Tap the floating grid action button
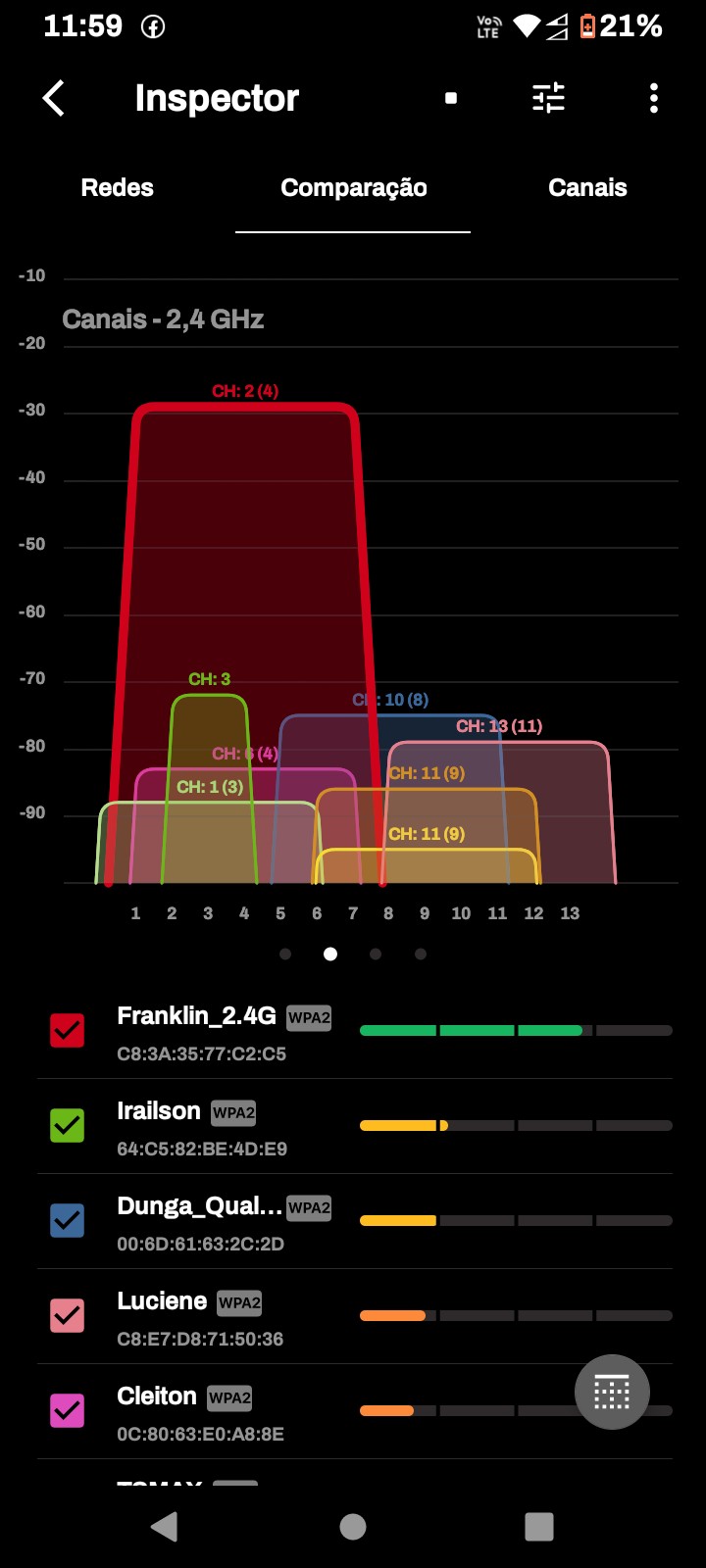This screenshot has height=1568, width=706. (x=612, y=1392)
